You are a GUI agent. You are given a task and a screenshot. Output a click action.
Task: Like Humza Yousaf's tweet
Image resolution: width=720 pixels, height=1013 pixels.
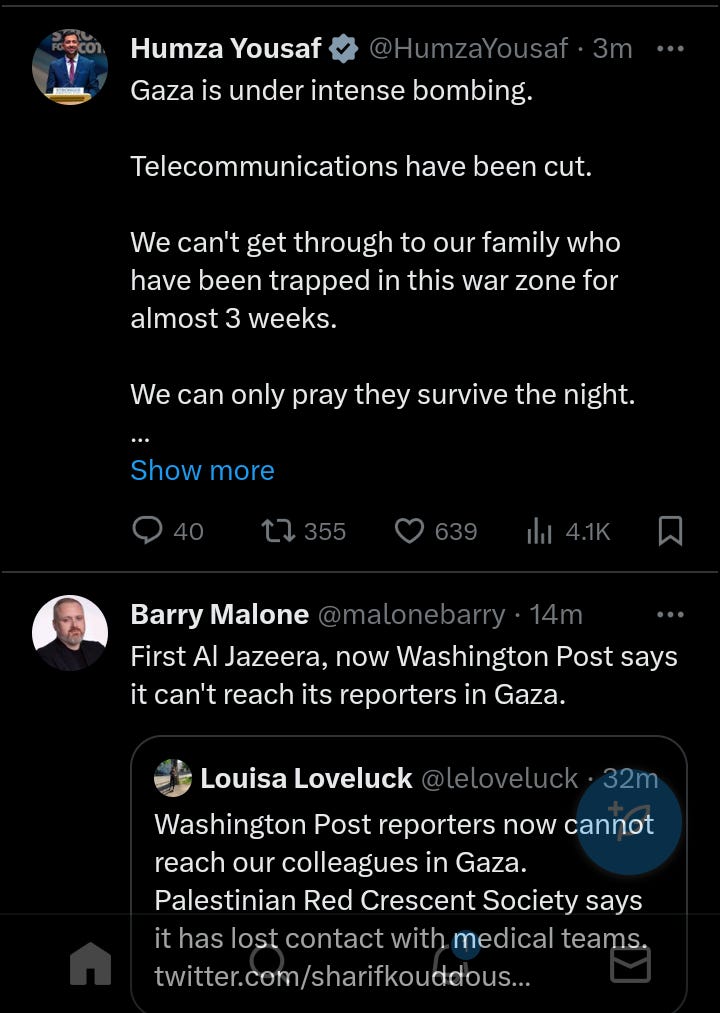(x=436, y=532)
